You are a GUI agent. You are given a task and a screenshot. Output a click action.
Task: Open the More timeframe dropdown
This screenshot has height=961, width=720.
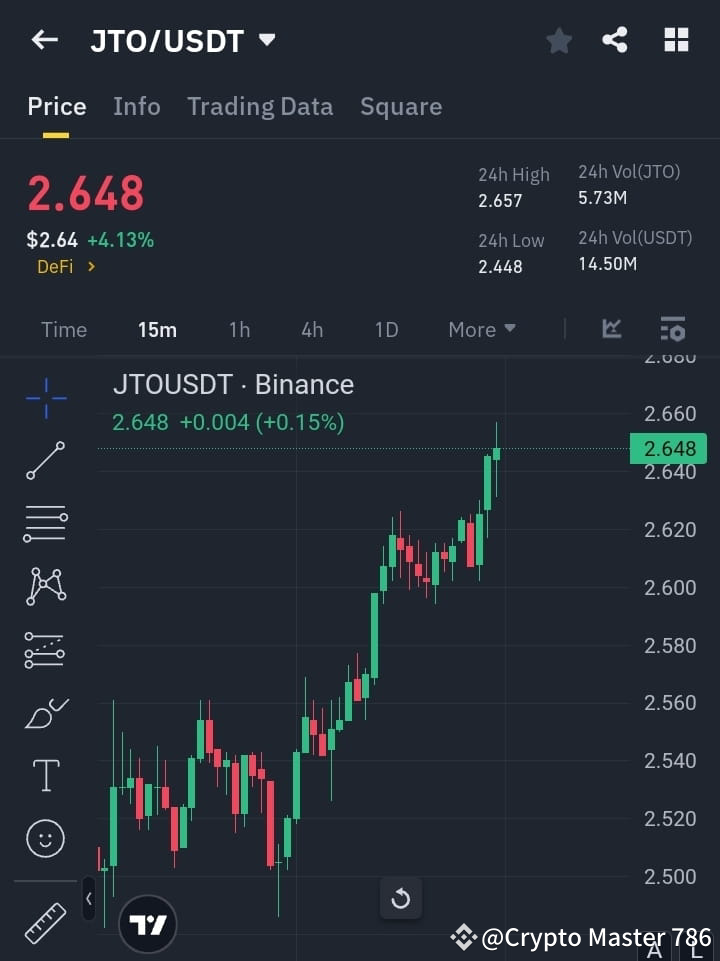point(481,329)
